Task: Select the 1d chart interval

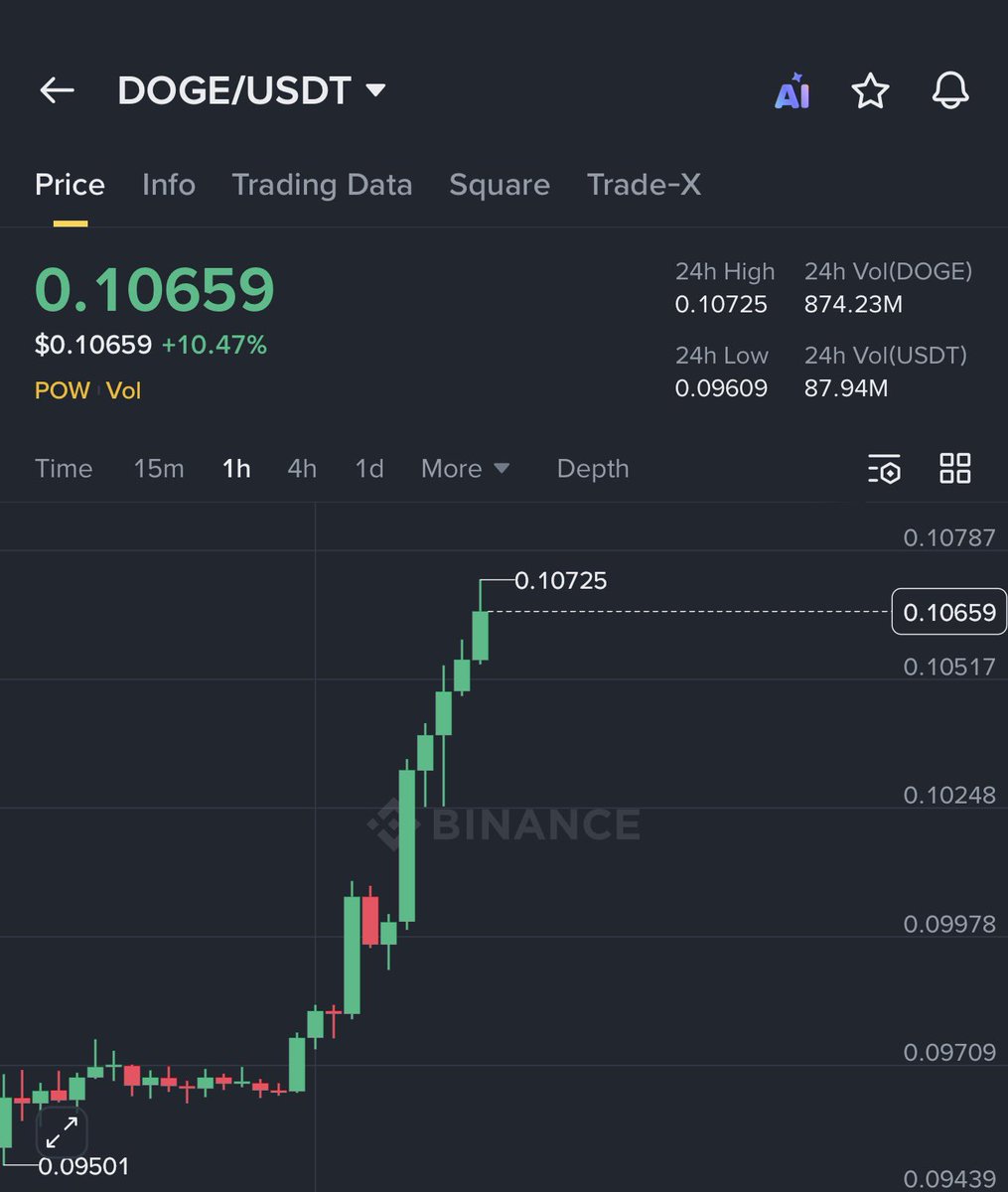Action: coord(369,469)
